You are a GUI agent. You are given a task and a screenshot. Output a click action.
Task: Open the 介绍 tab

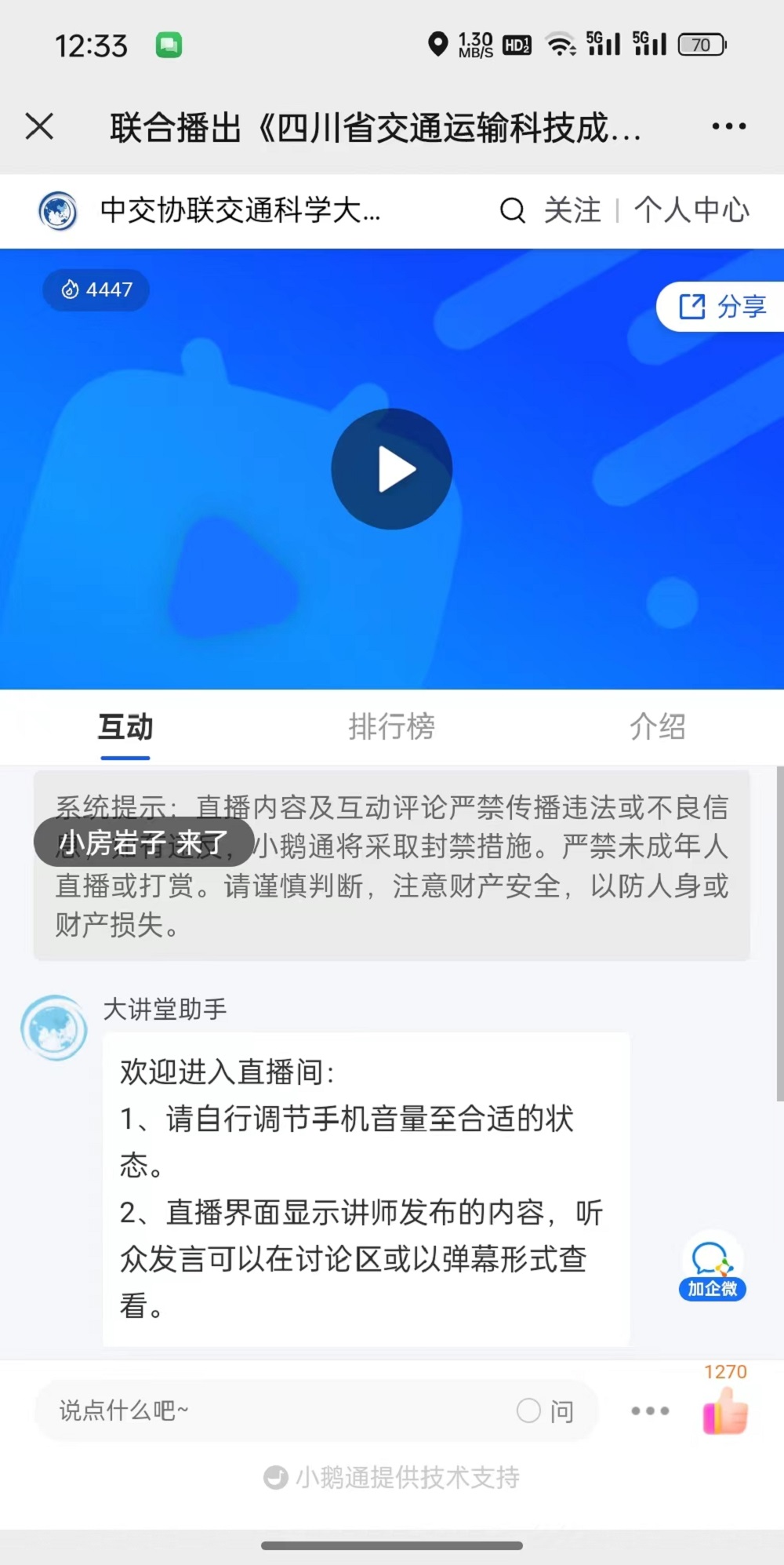point(659,726)
